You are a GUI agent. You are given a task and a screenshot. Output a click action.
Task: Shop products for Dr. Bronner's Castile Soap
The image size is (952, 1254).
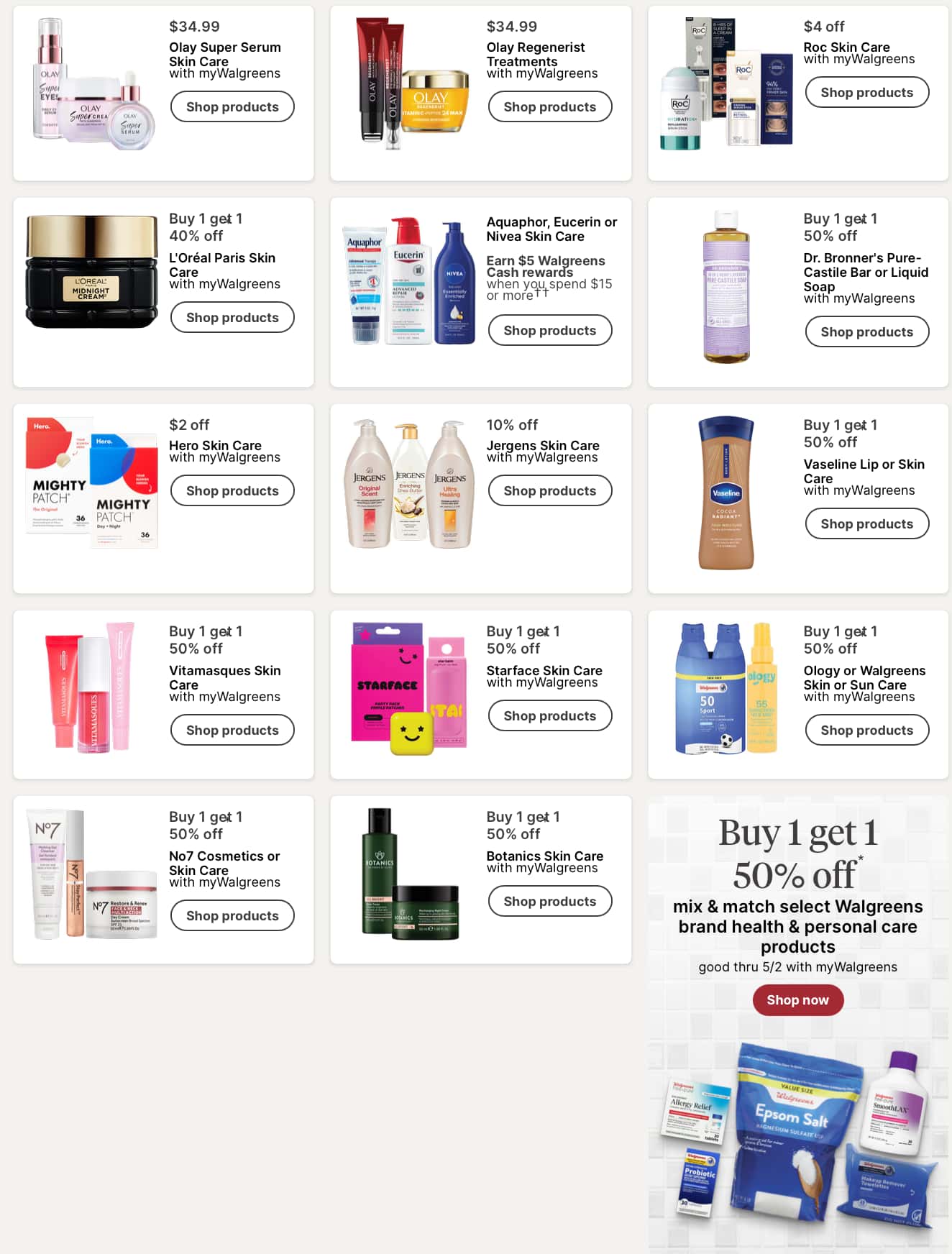(866, 331)
